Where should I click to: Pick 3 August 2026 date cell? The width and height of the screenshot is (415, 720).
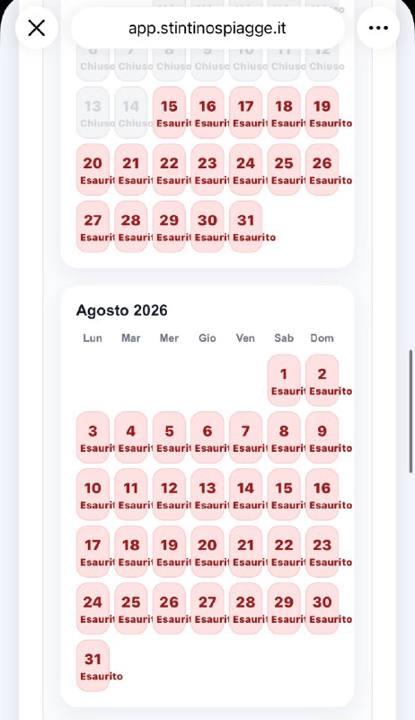pos(93,437)
